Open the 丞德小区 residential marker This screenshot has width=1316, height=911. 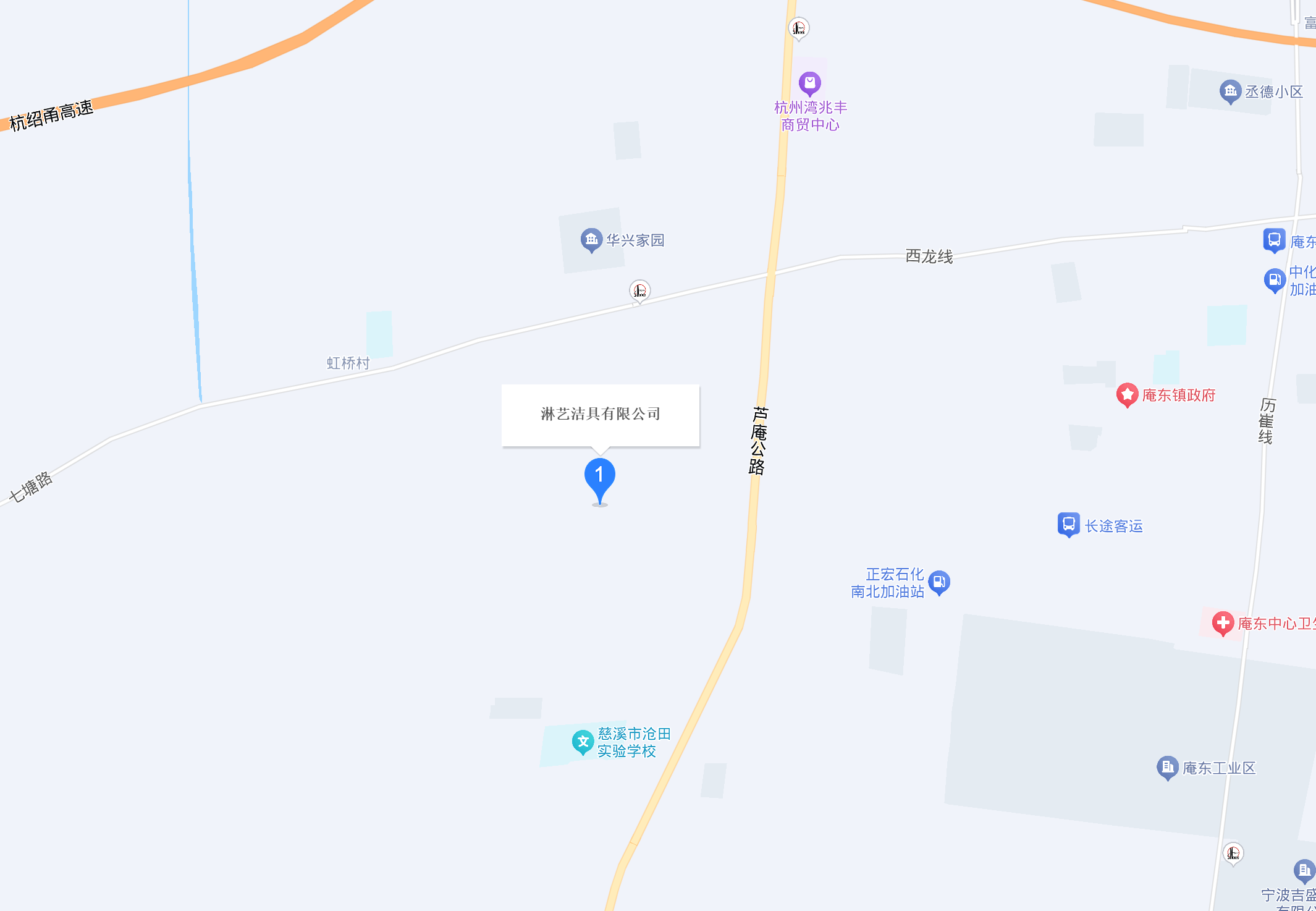[x=1230, y=92]
